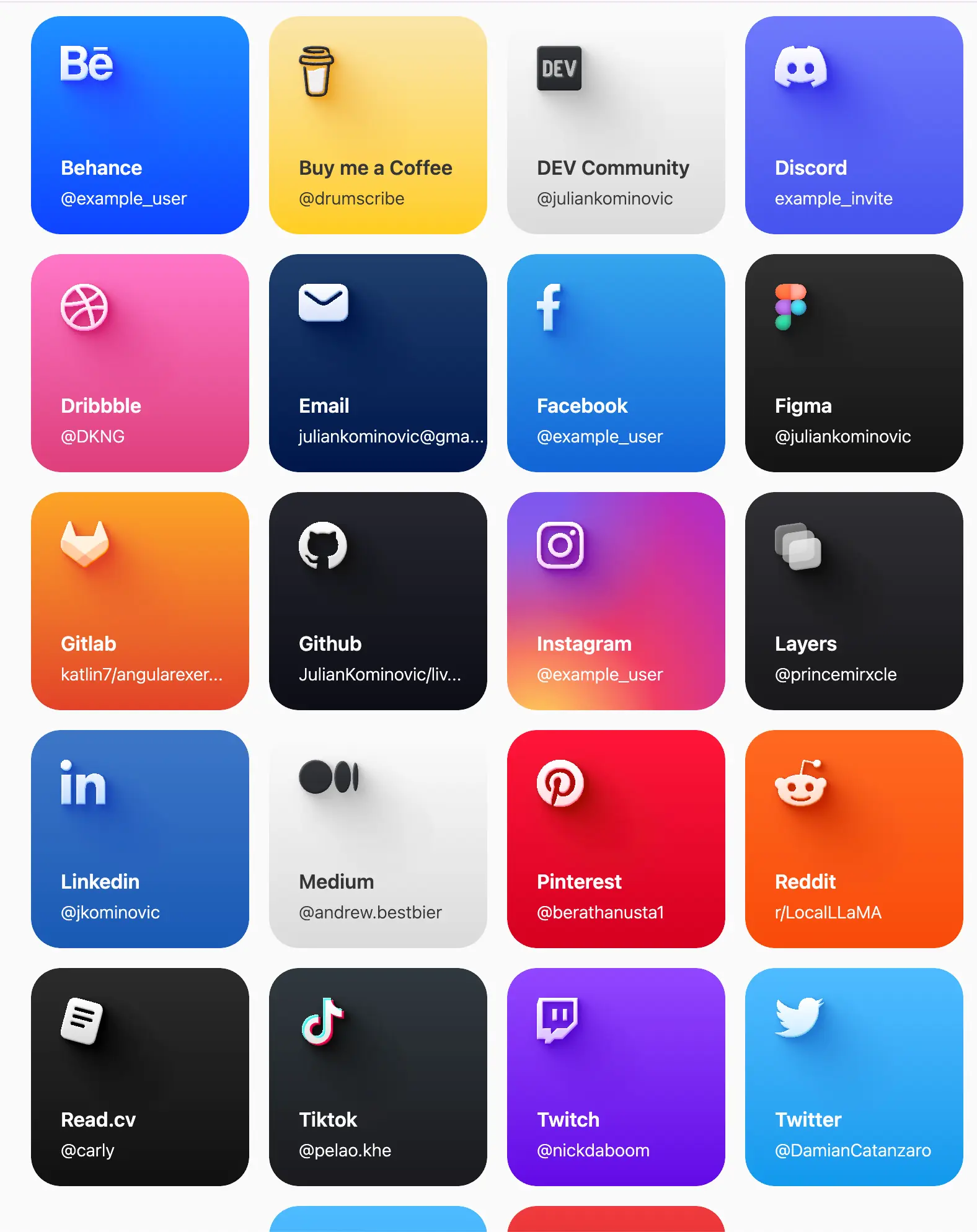
Task: Open the Facebook card
Action: point(616,363)
